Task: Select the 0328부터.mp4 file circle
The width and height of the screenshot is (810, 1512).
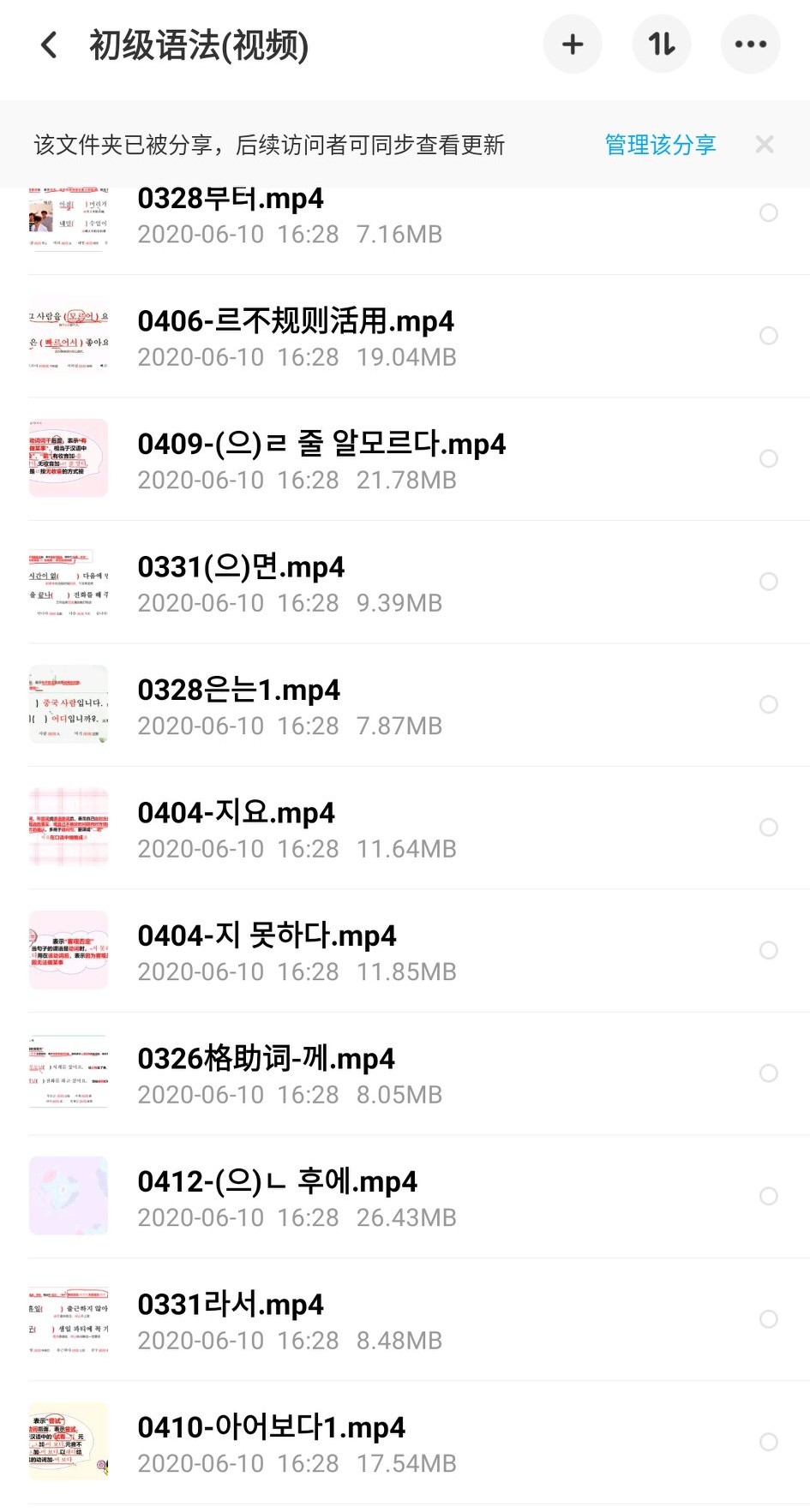Action: point(769,212)
